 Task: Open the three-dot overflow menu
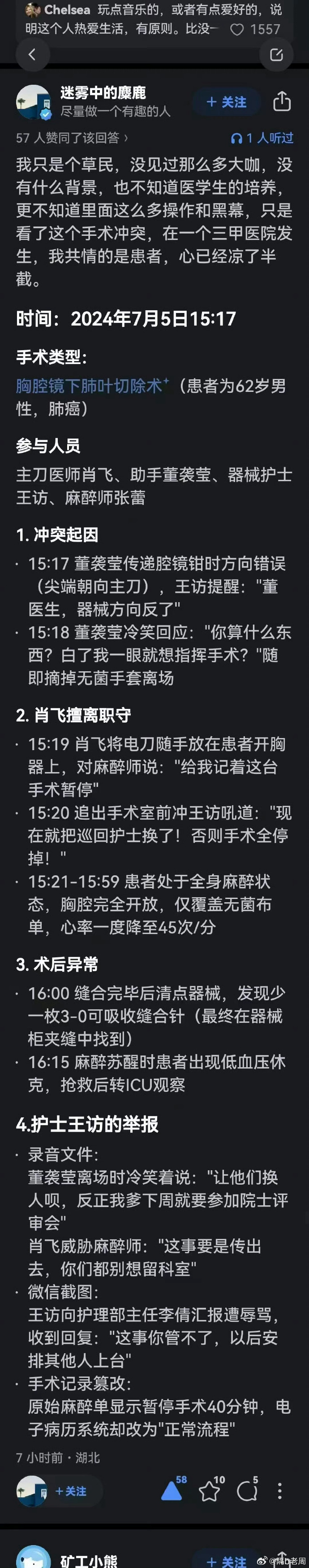(x=279, y=1491)
